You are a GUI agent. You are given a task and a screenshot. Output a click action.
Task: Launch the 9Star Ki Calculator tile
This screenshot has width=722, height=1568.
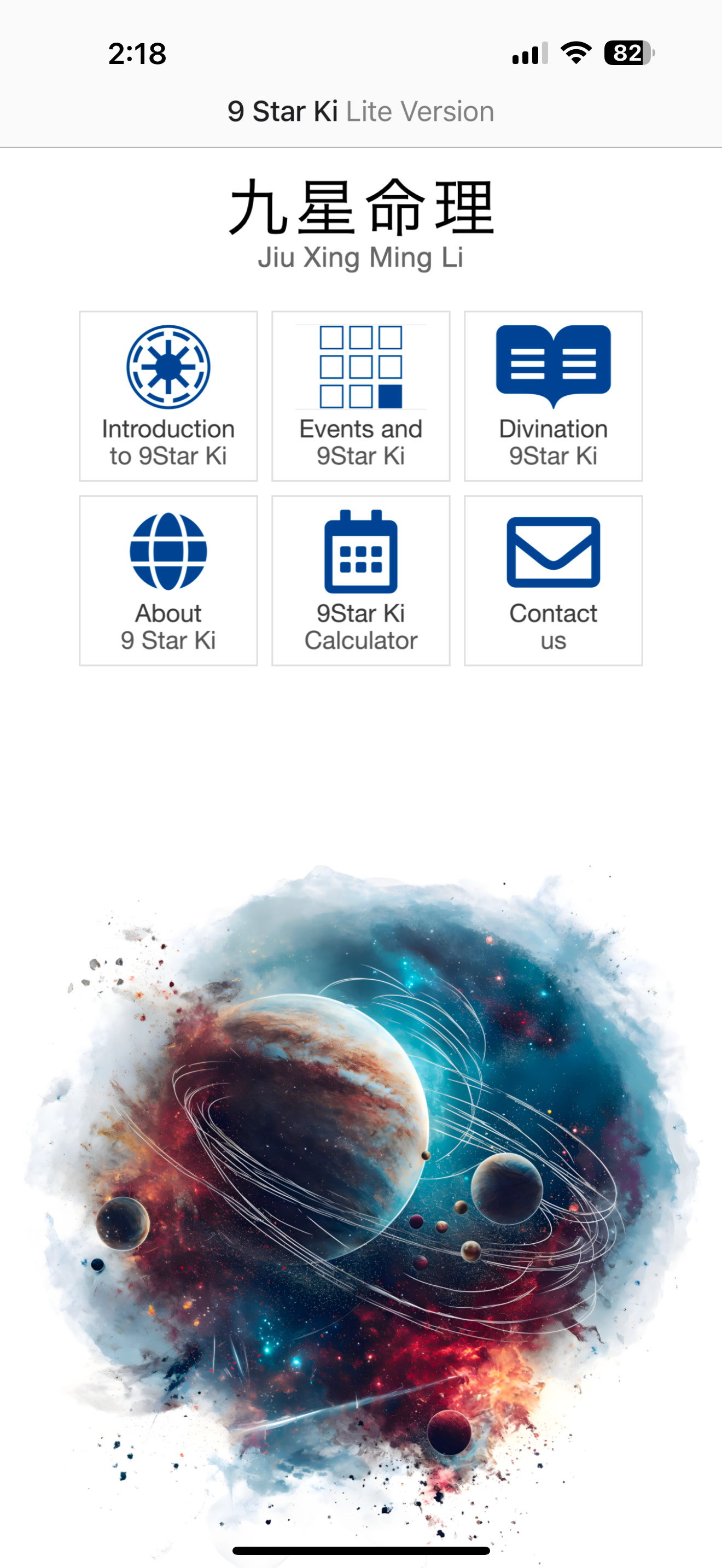pyautogui.click(x=360, y=580)
